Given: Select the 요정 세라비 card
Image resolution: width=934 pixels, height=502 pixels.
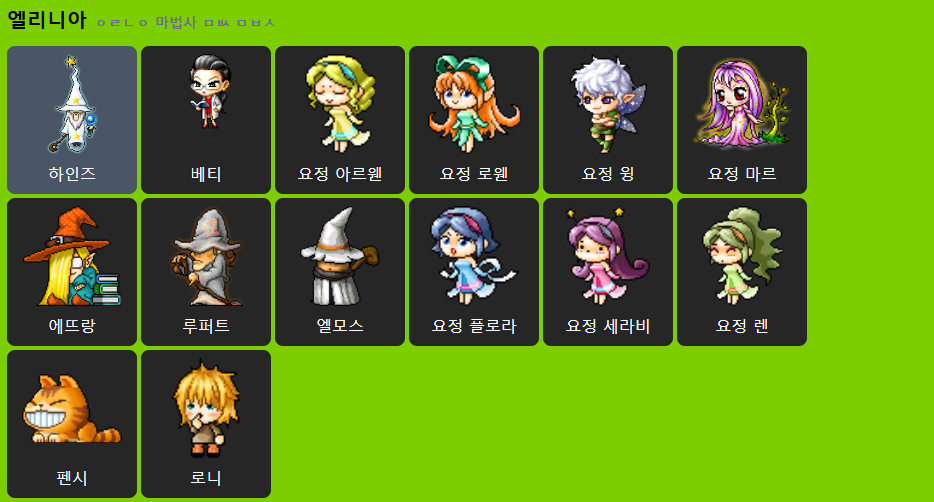Looking at the screenshot, I should 608,272.
